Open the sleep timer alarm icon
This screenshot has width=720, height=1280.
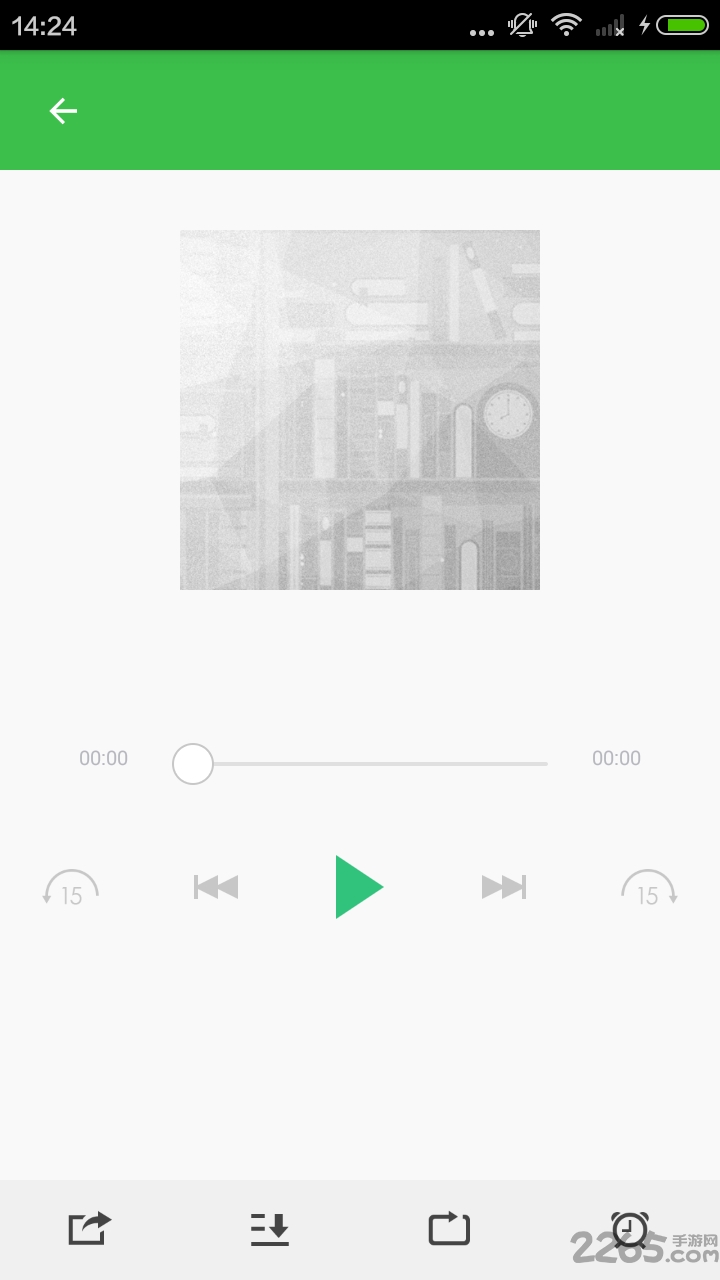point(630,1228)
